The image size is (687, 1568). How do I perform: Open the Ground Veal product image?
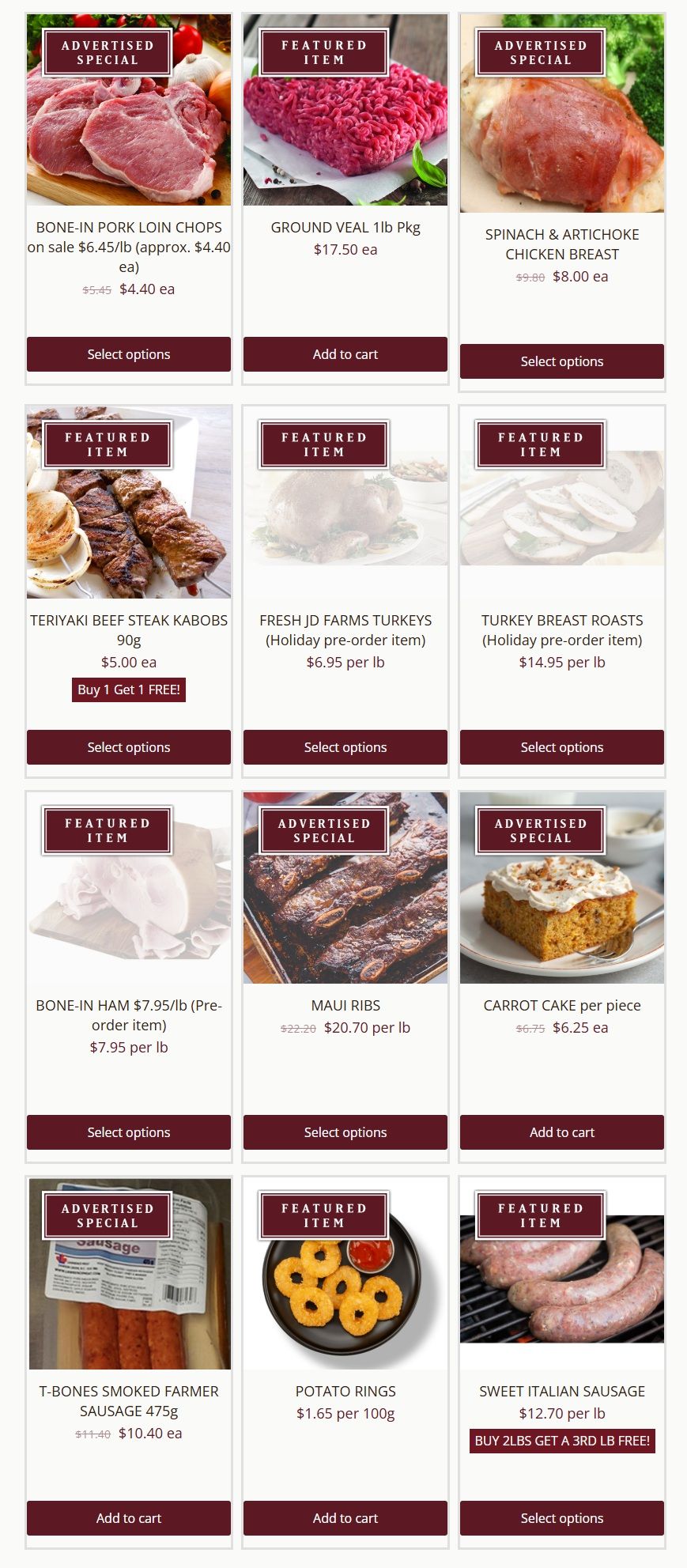(x=345, y=134)
